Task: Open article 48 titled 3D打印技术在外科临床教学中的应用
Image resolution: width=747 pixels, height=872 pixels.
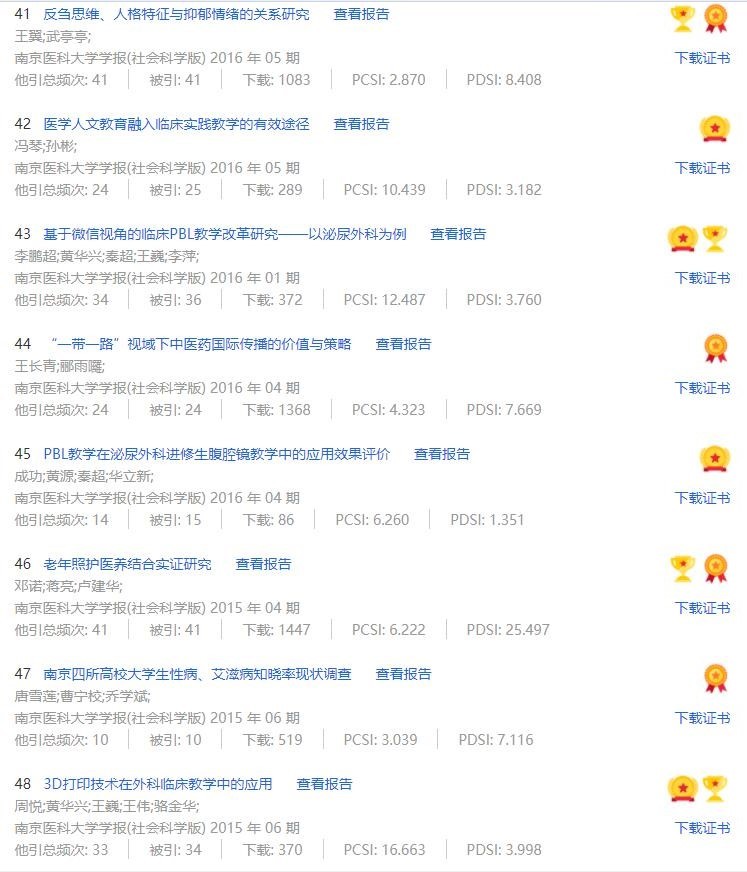Action: 158,784
